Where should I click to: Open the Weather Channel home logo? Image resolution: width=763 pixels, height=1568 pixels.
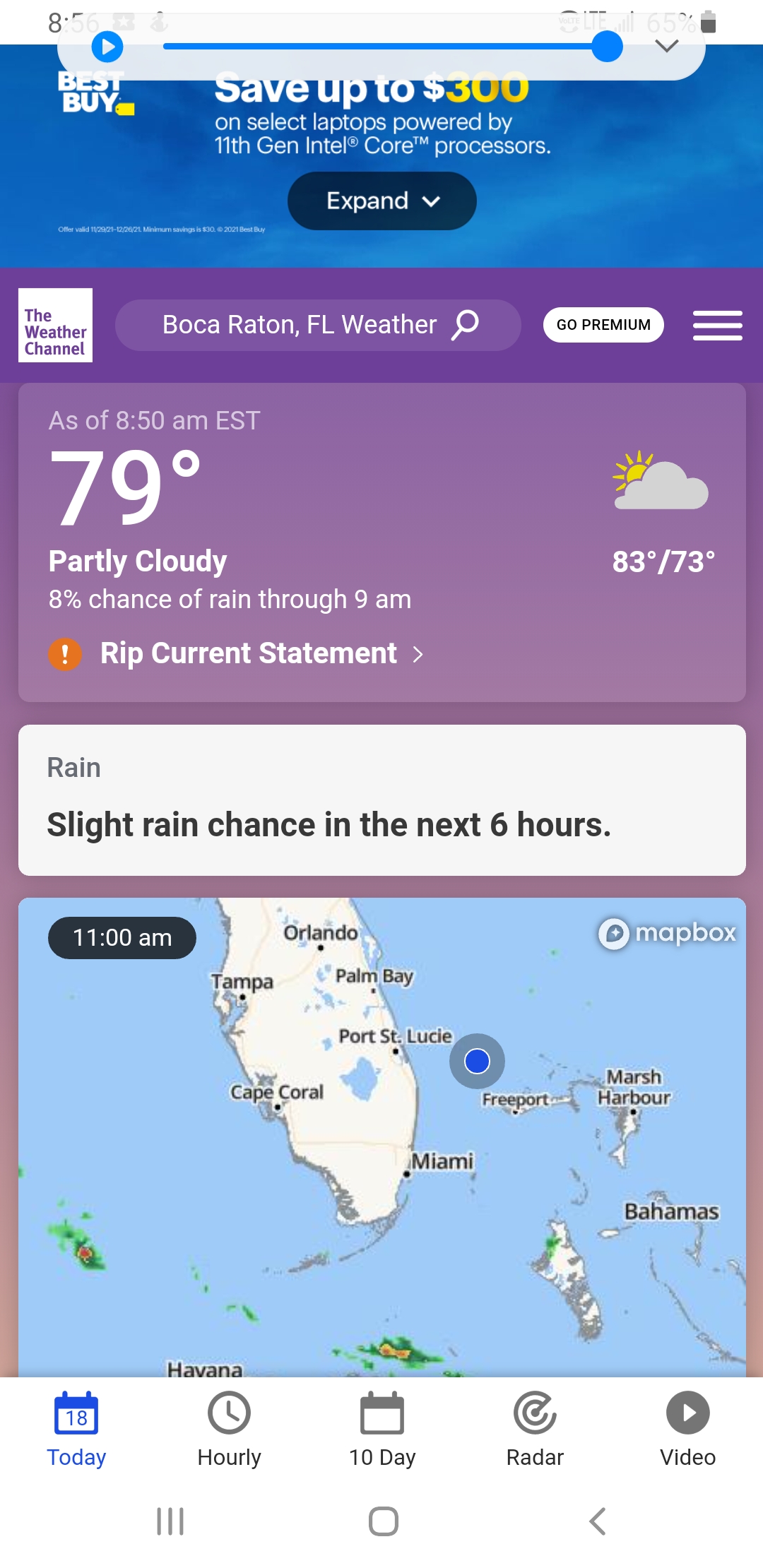click(55, 325)
